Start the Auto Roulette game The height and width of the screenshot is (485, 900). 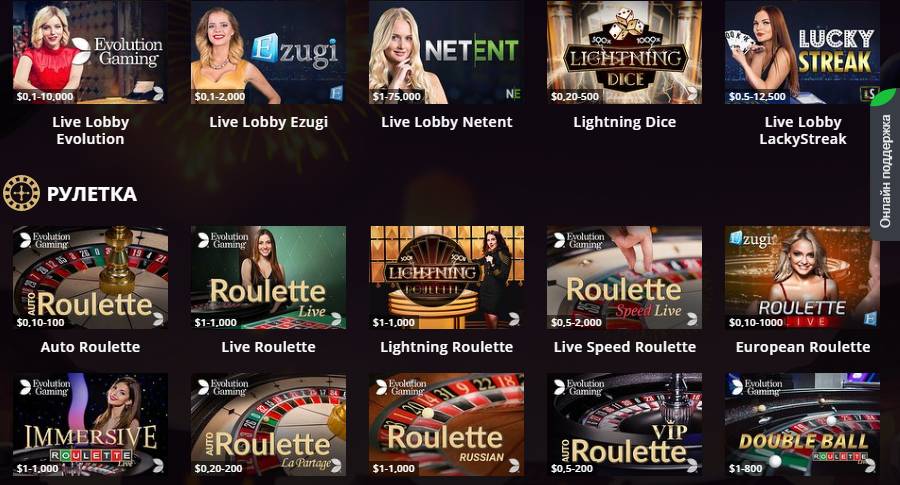[x=90, y=278]
